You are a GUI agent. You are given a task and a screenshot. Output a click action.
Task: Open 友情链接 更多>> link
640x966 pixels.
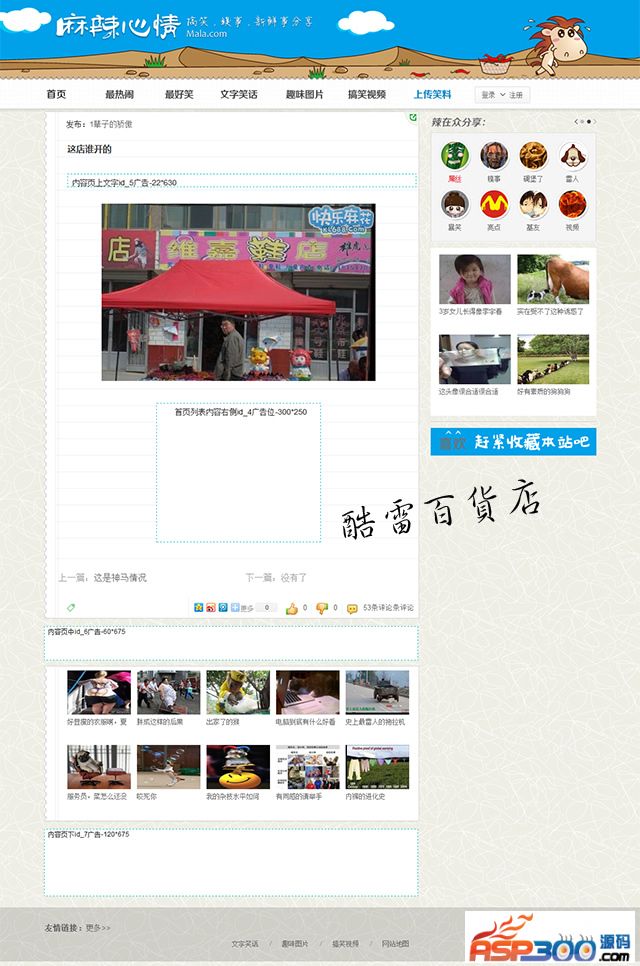98,928
